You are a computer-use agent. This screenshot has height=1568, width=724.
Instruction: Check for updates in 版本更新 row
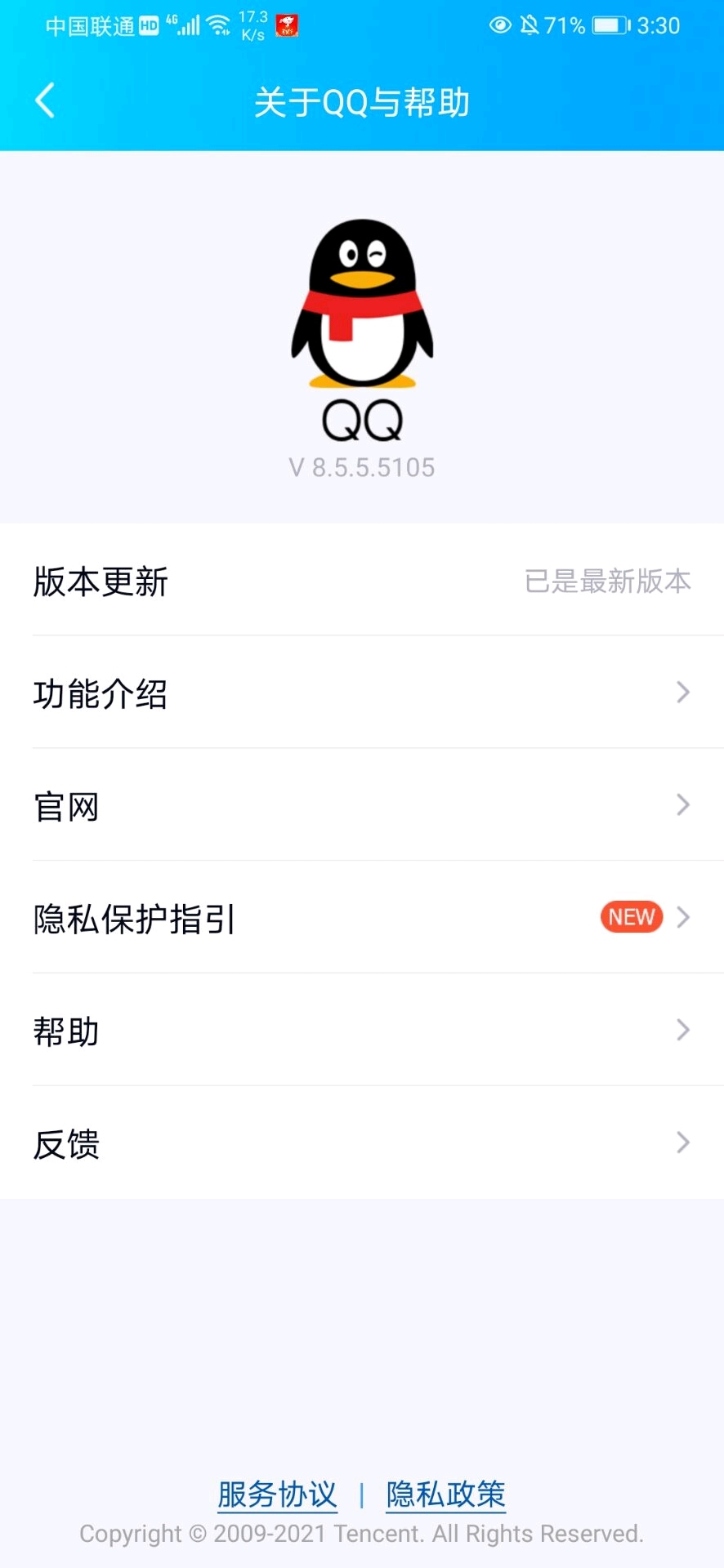coord(361,581)
